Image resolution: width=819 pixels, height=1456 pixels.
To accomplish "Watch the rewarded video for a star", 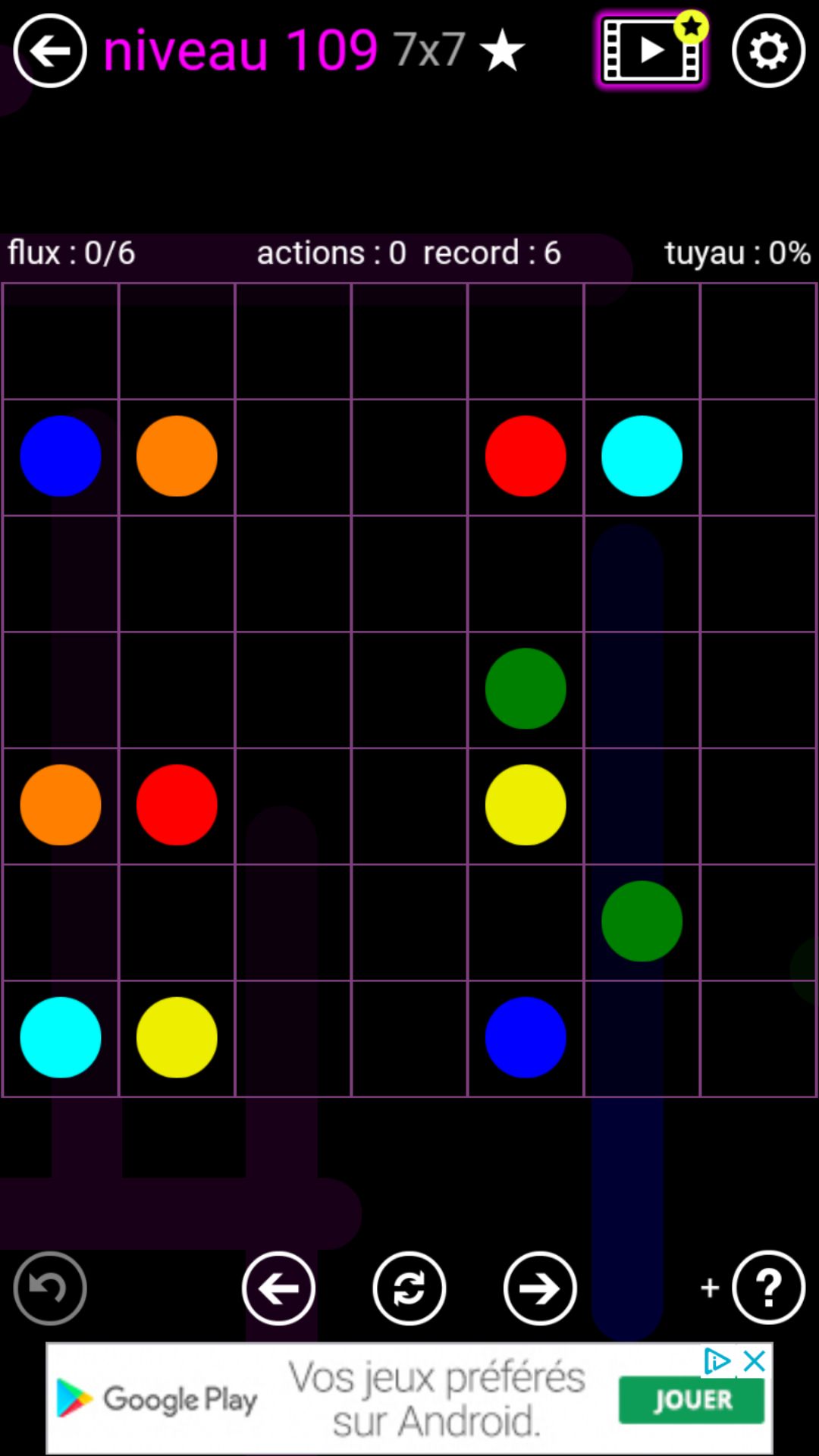I will click(x=651, y=51).
